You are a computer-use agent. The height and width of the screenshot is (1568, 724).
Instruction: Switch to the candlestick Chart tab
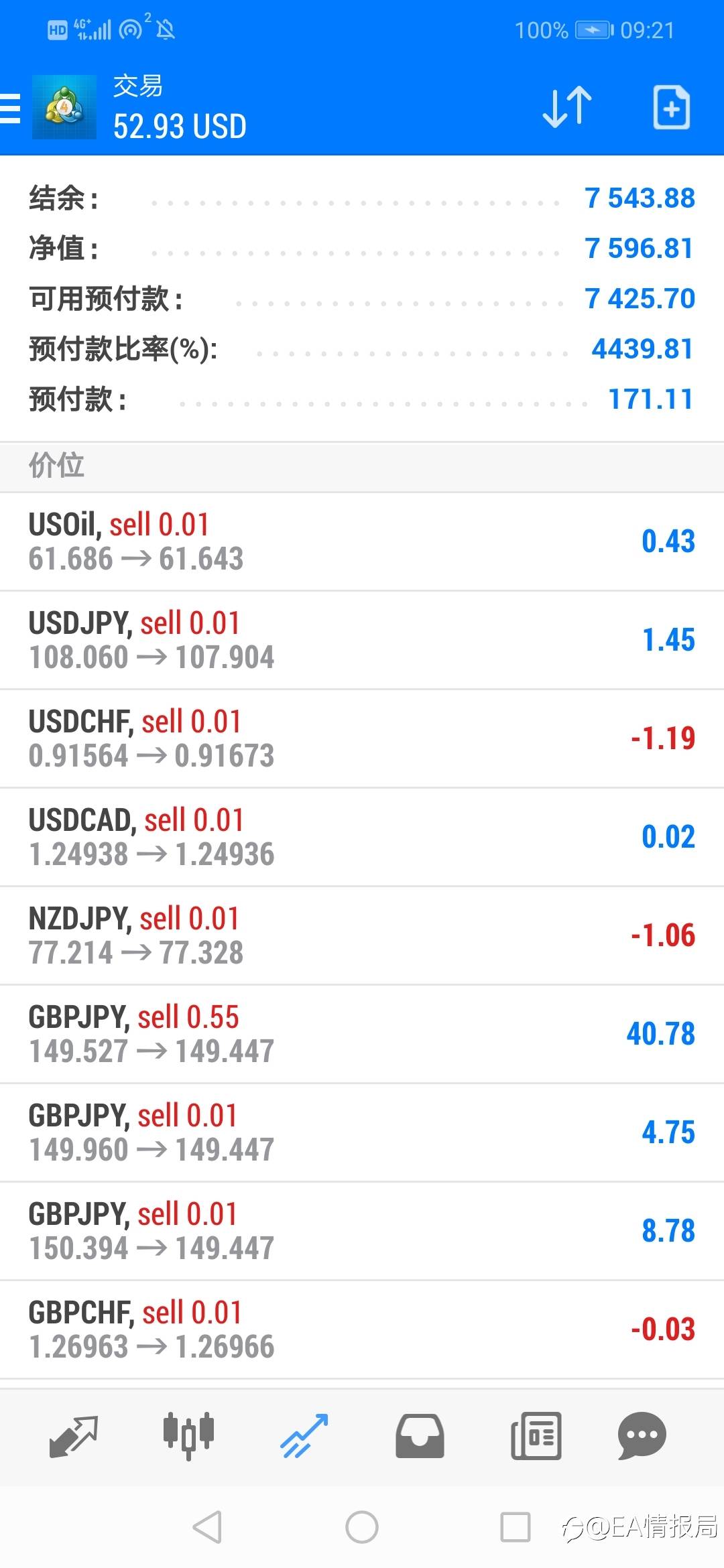pos(188,1436)
